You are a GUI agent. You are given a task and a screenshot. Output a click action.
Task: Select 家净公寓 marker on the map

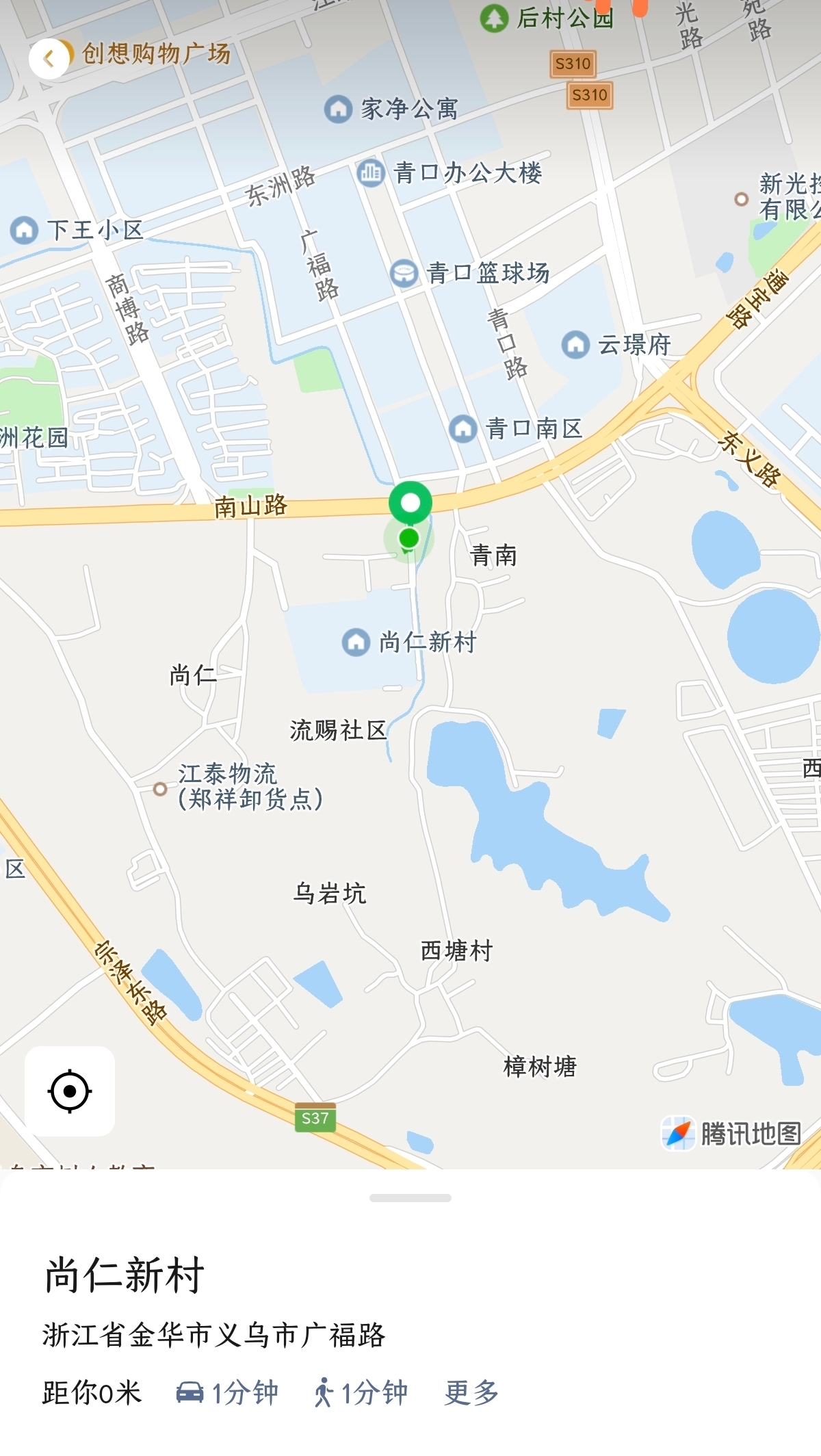coord(338,109)
